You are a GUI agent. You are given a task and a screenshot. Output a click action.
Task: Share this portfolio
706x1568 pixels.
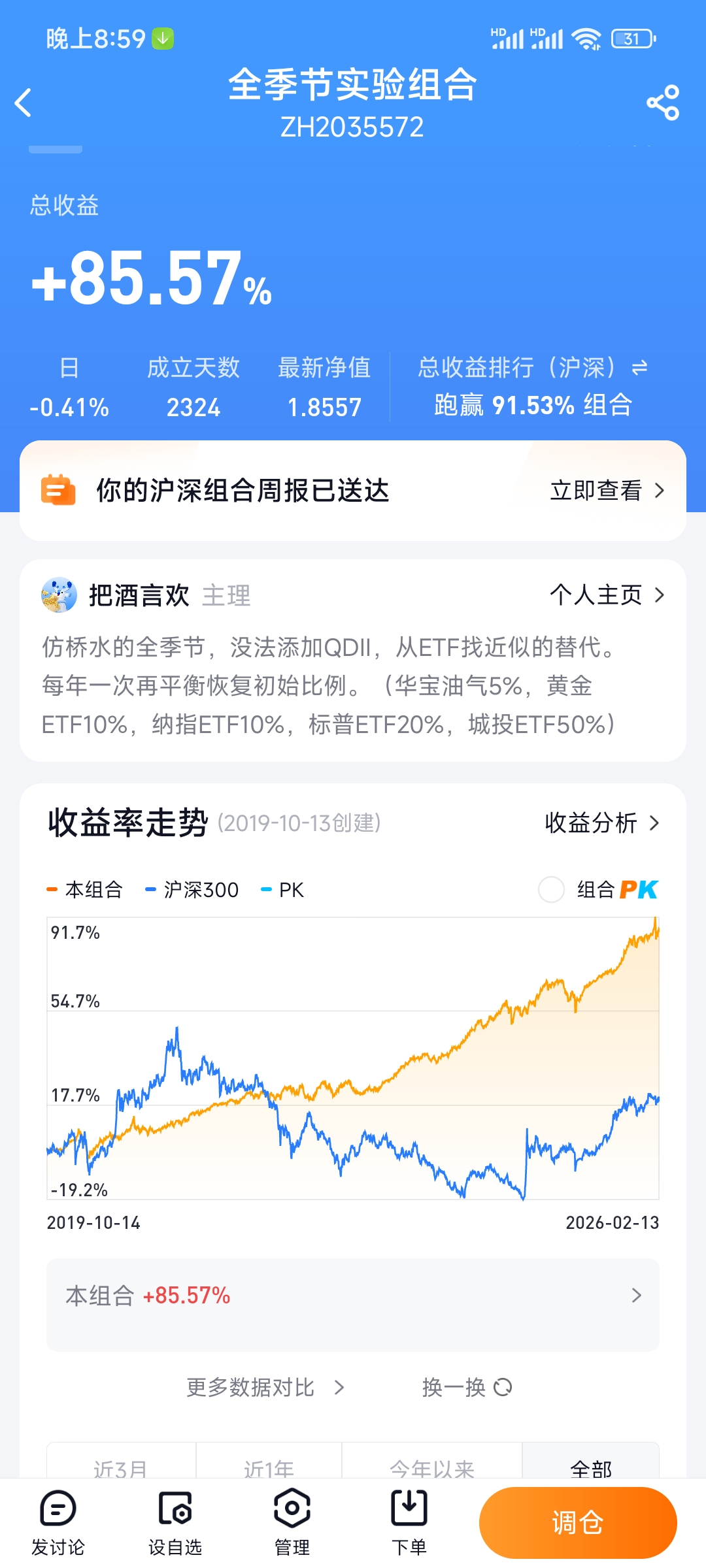[662, 103]
